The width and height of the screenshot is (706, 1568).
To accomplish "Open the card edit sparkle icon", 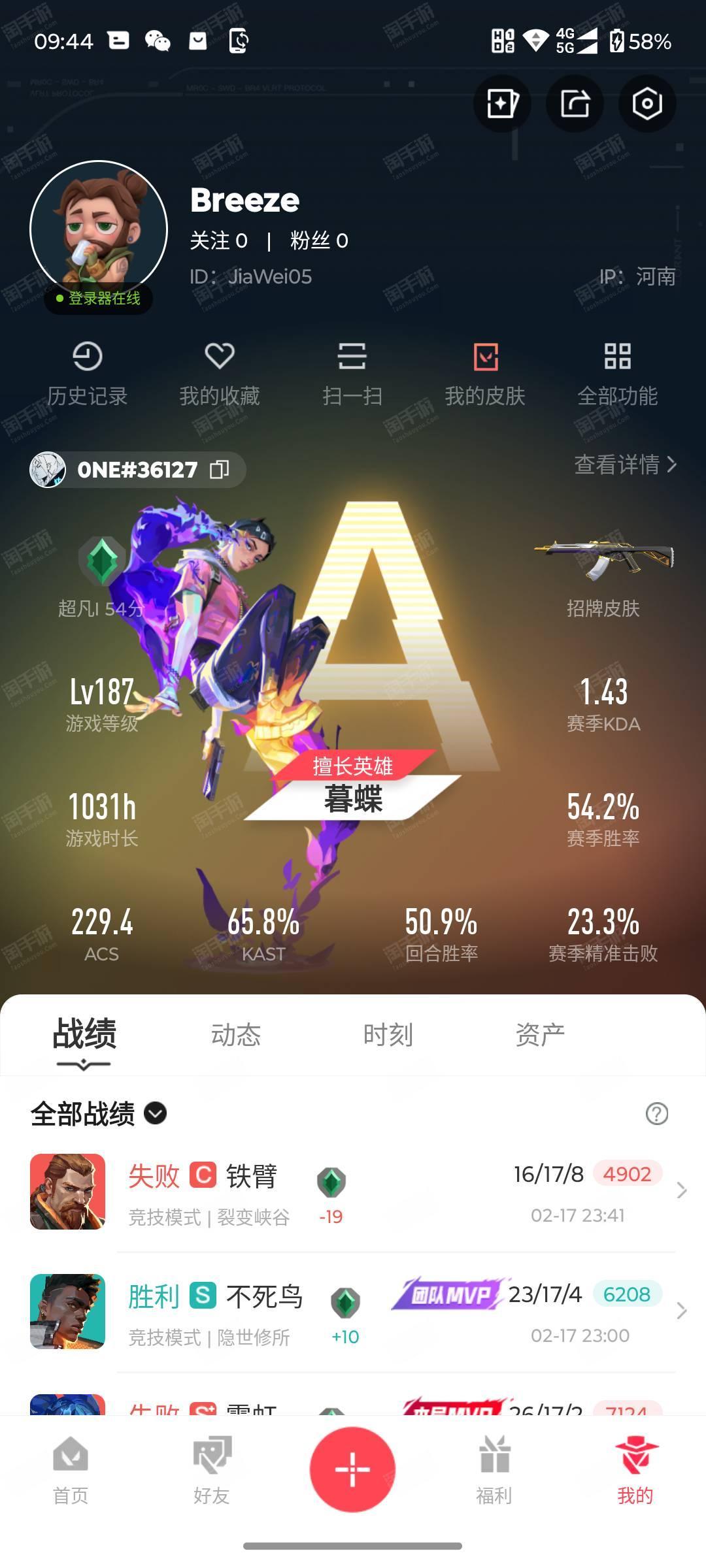I will pos(502,104).
